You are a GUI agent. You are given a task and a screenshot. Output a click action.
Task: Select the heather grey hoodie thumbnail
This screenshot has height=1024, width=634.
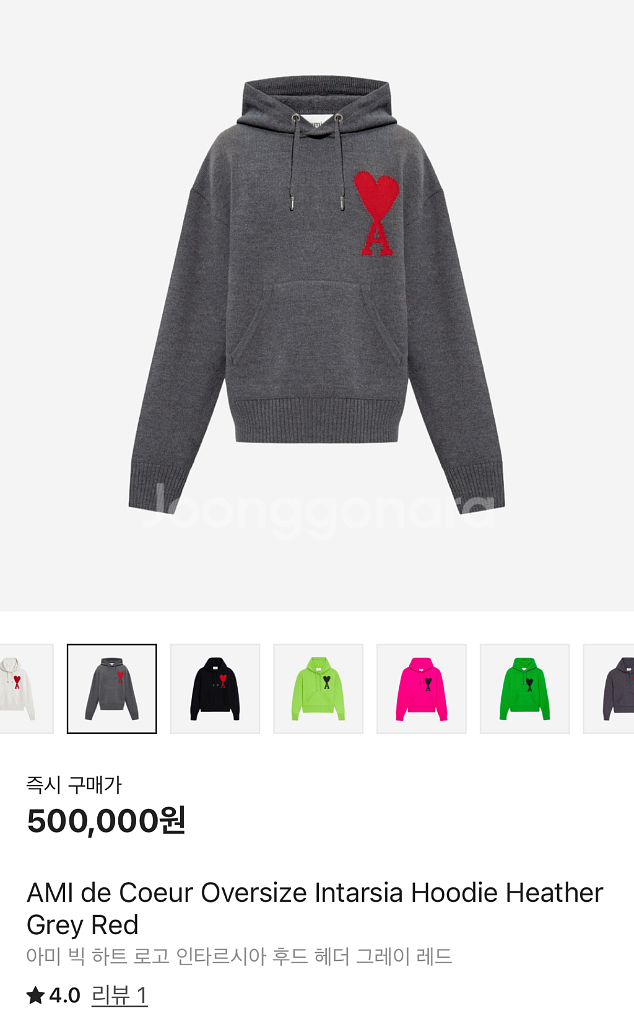112,689
